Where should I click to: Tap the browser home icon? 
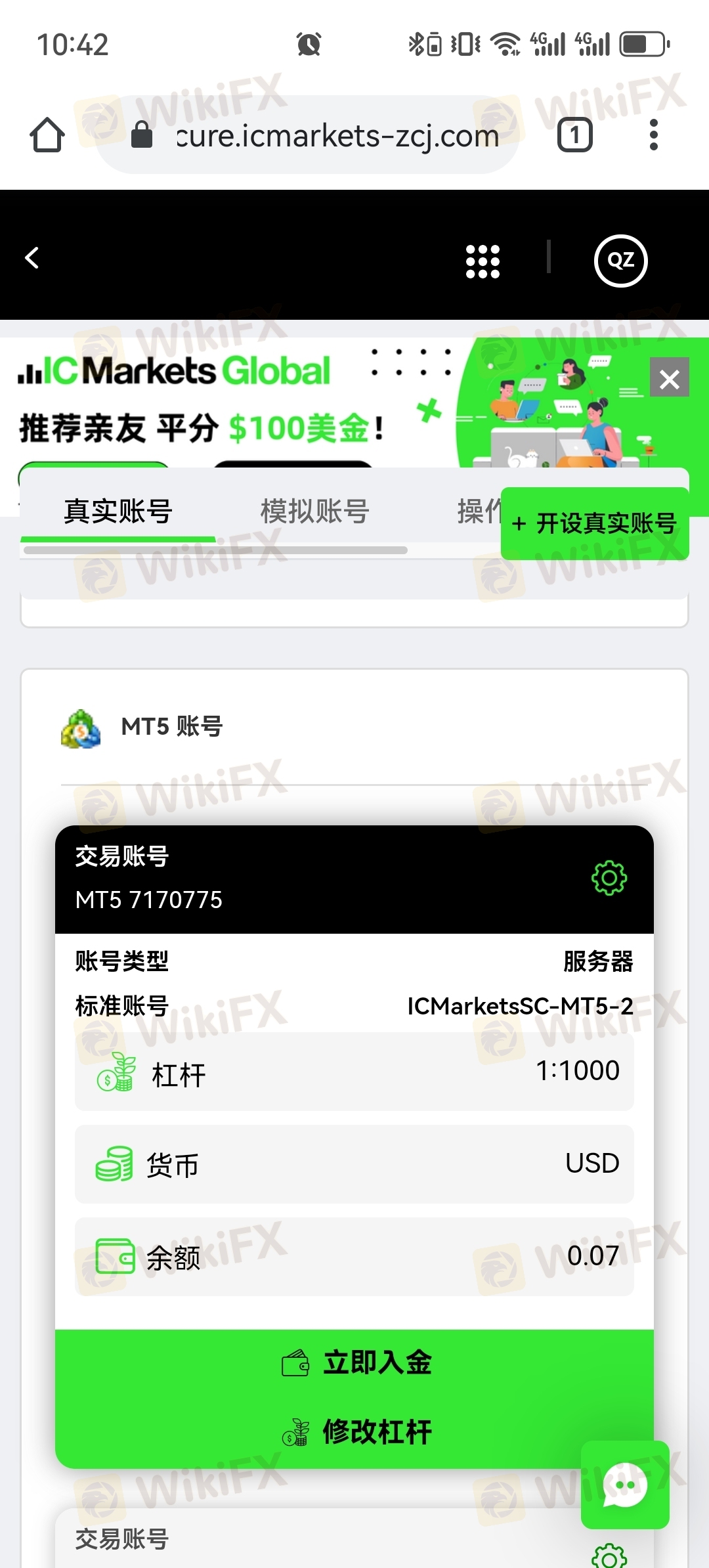[x=47, y=135]
